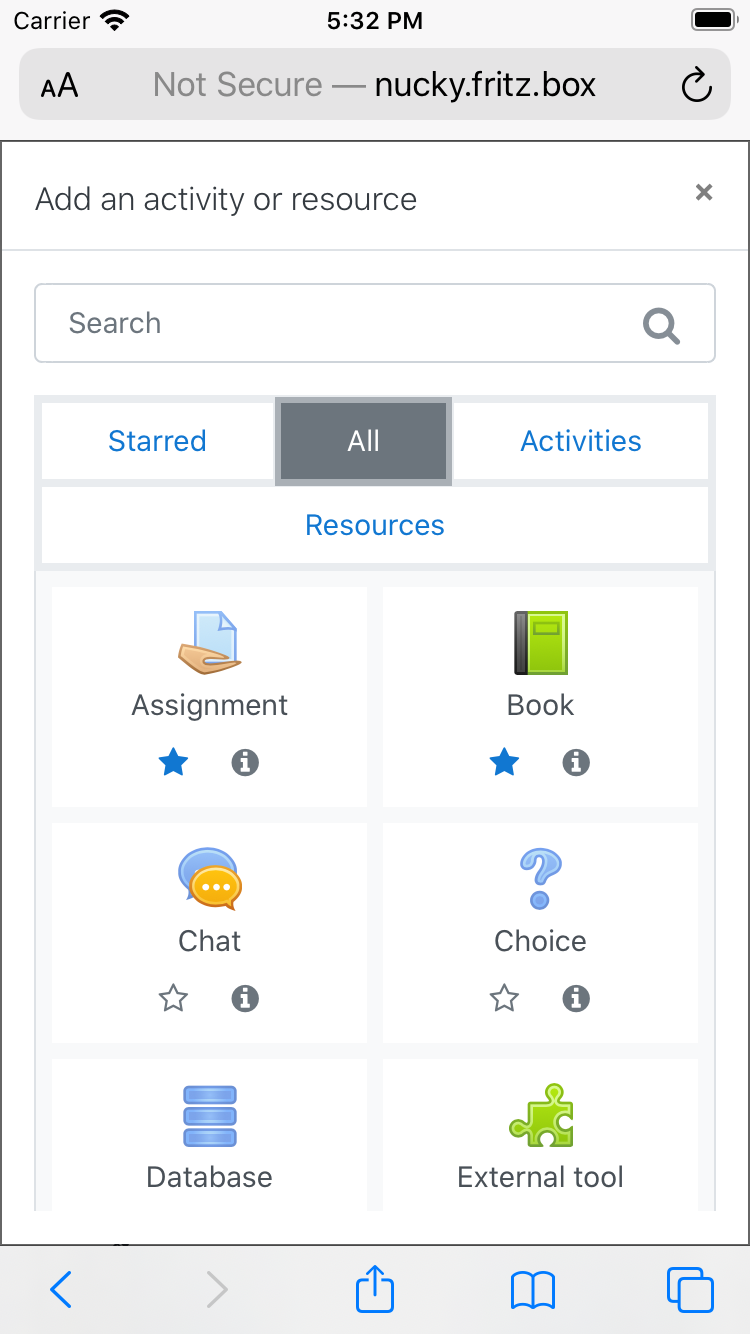Screen dimensions: 750x1334
Task: Unstar the Book resource
Action: [x=505, y=763]
